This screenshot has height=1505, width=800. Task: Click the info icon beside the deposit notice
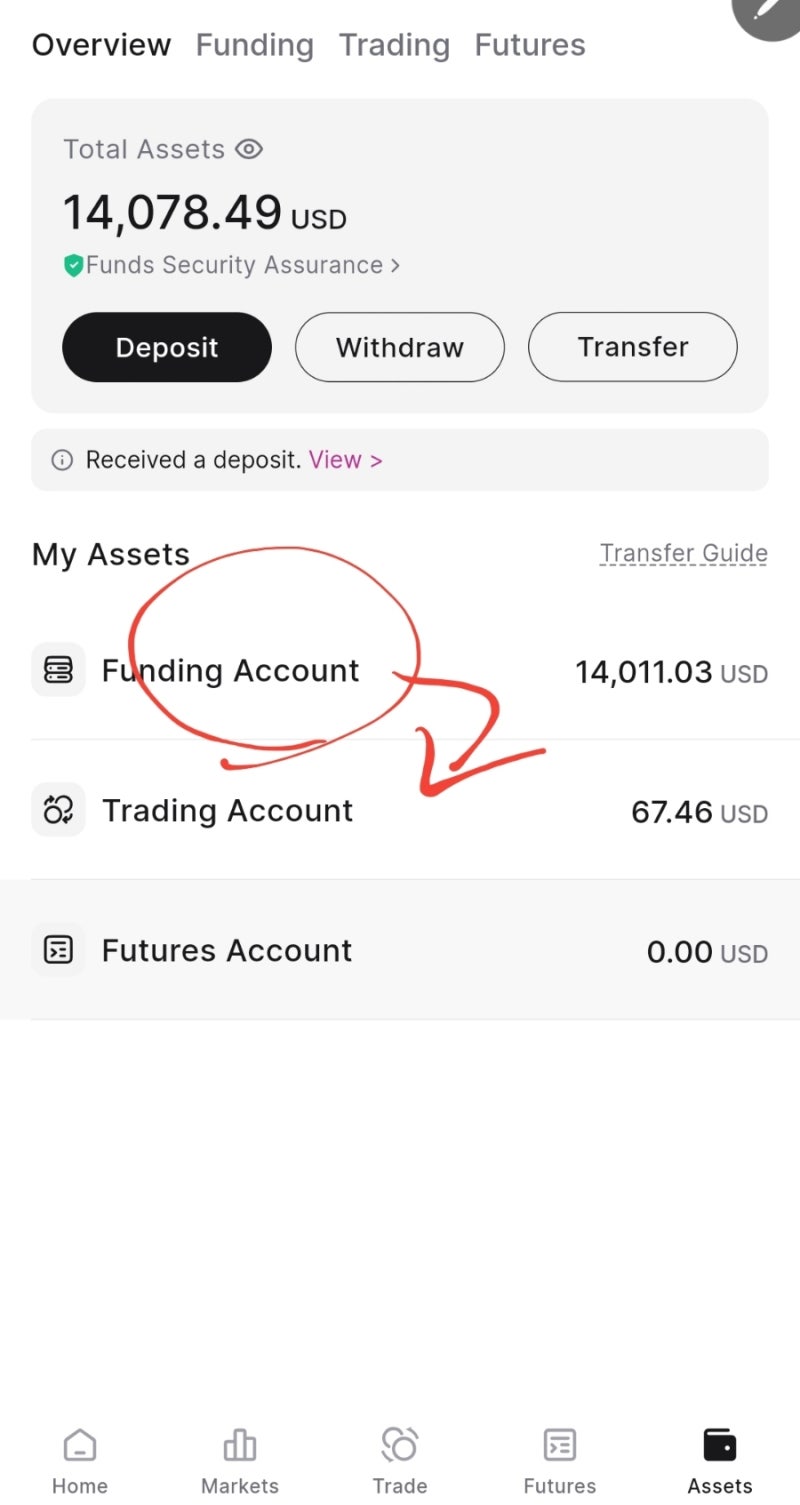click(62, 459)
